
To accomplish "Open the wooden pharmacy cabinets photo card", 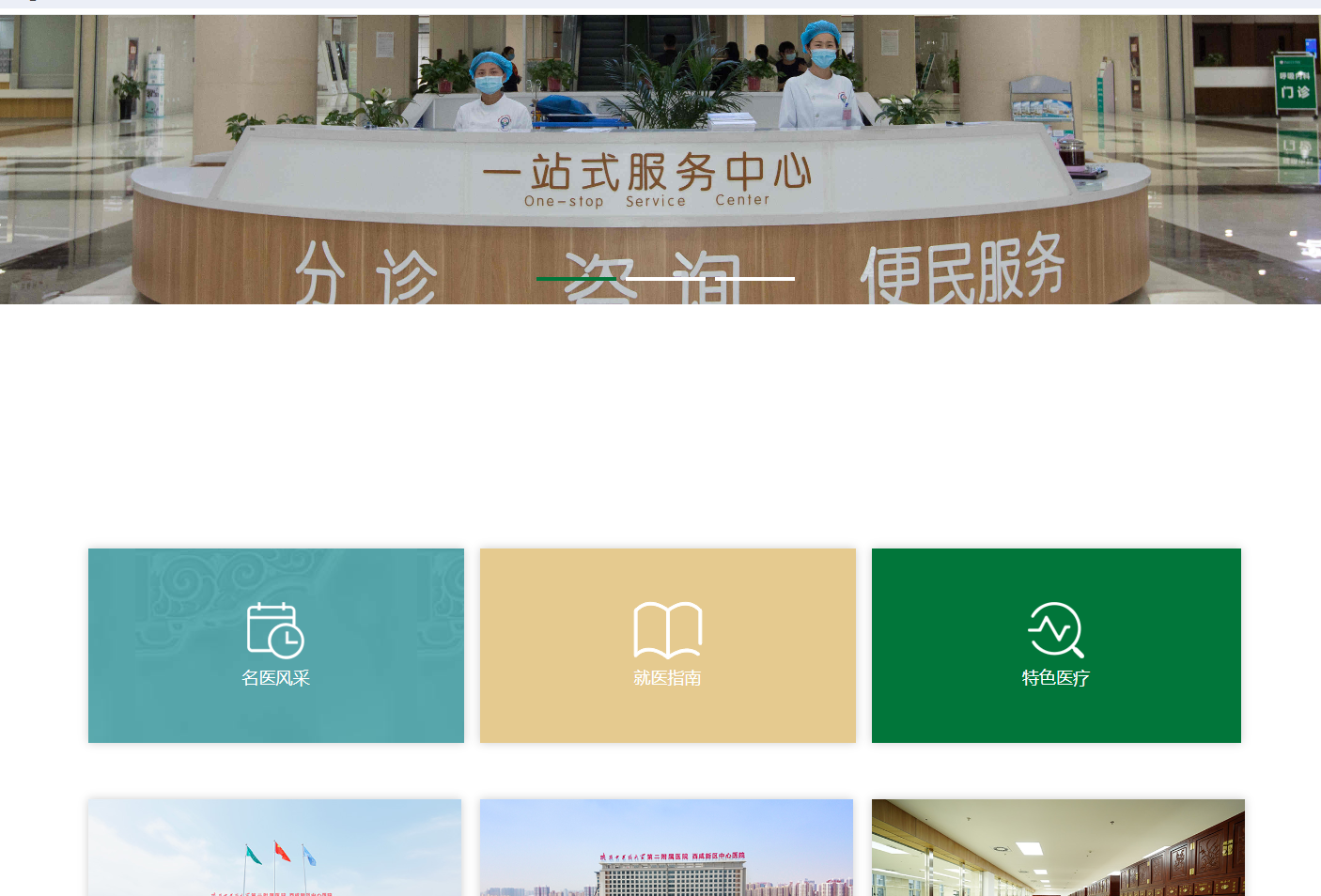I will [x=1058, y=847].
